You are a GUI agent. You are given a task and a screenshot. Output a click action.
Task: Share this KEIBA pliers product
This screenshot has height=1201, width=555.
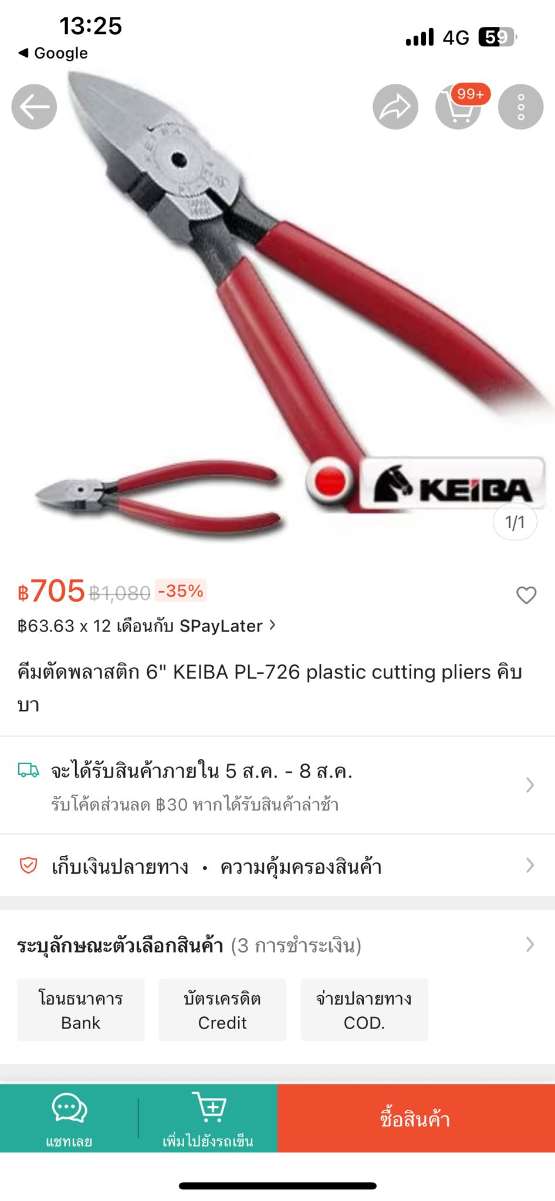pos(396,107)
